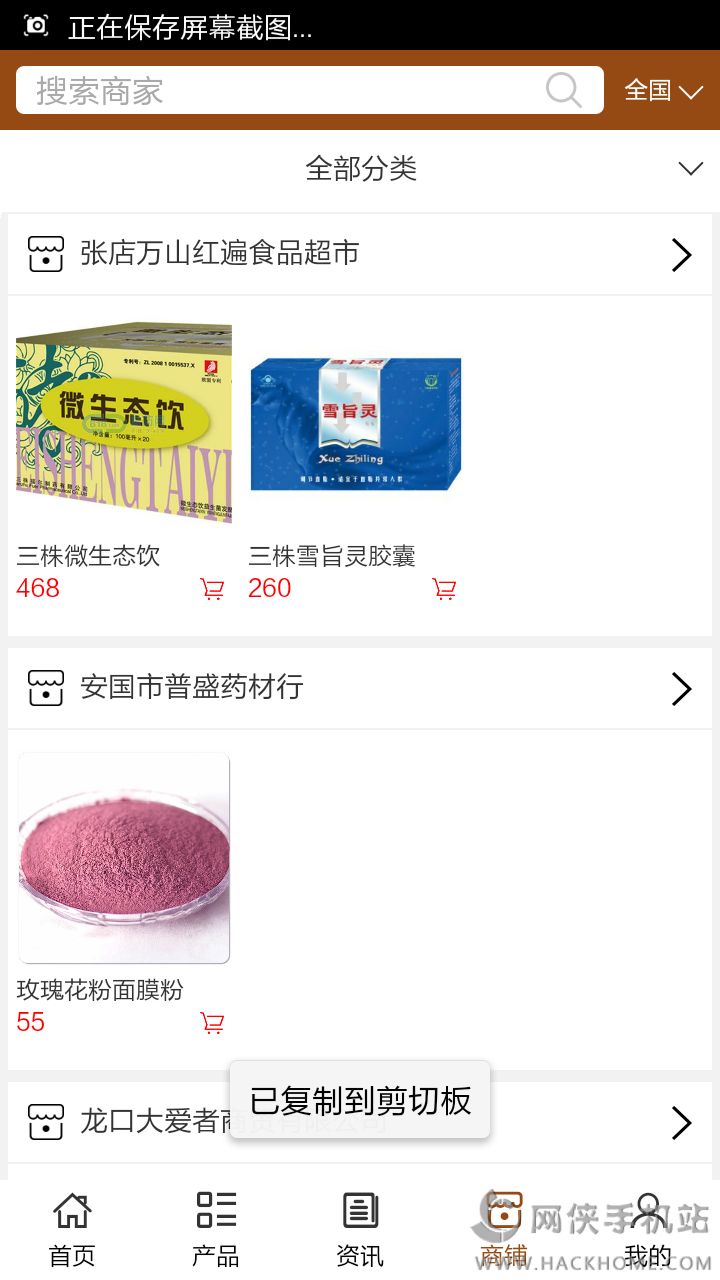Screen dimensions: 720x1280
Task: Open the 全国 region dropdown
Action: tap(663, 91)
